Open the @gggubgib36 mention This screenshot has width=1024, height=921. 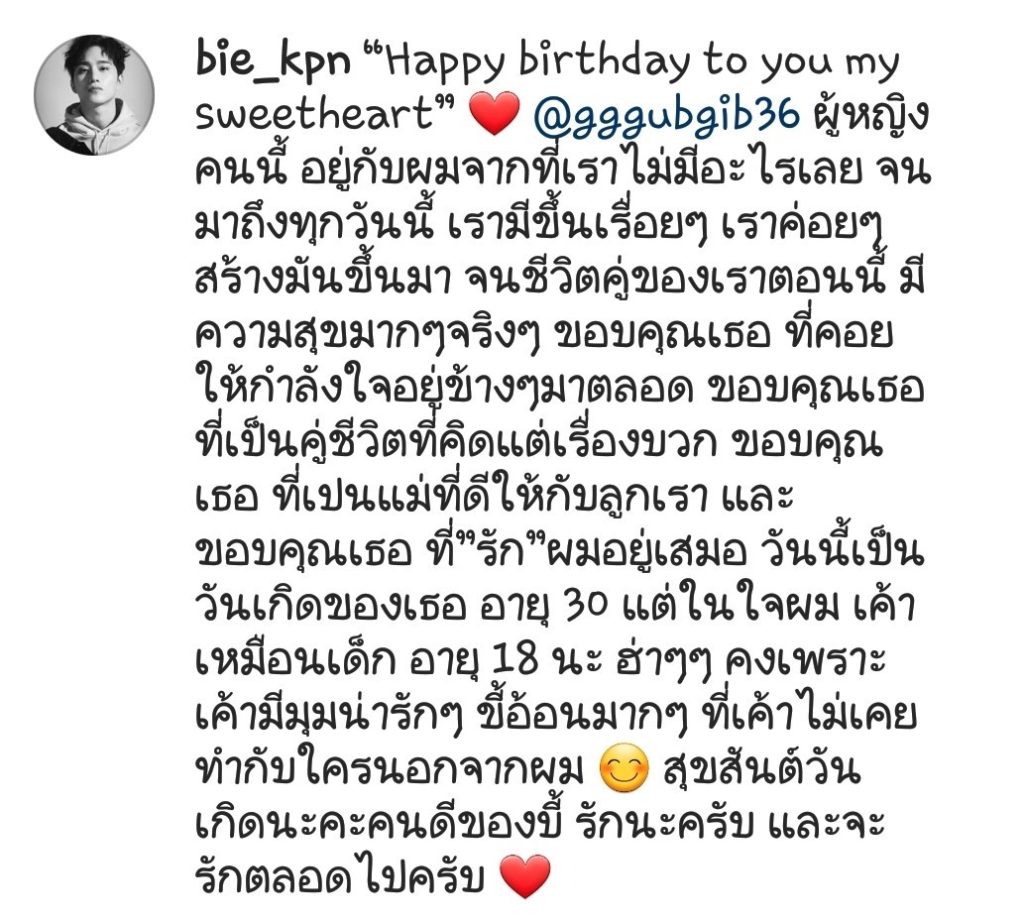[667, 117]
